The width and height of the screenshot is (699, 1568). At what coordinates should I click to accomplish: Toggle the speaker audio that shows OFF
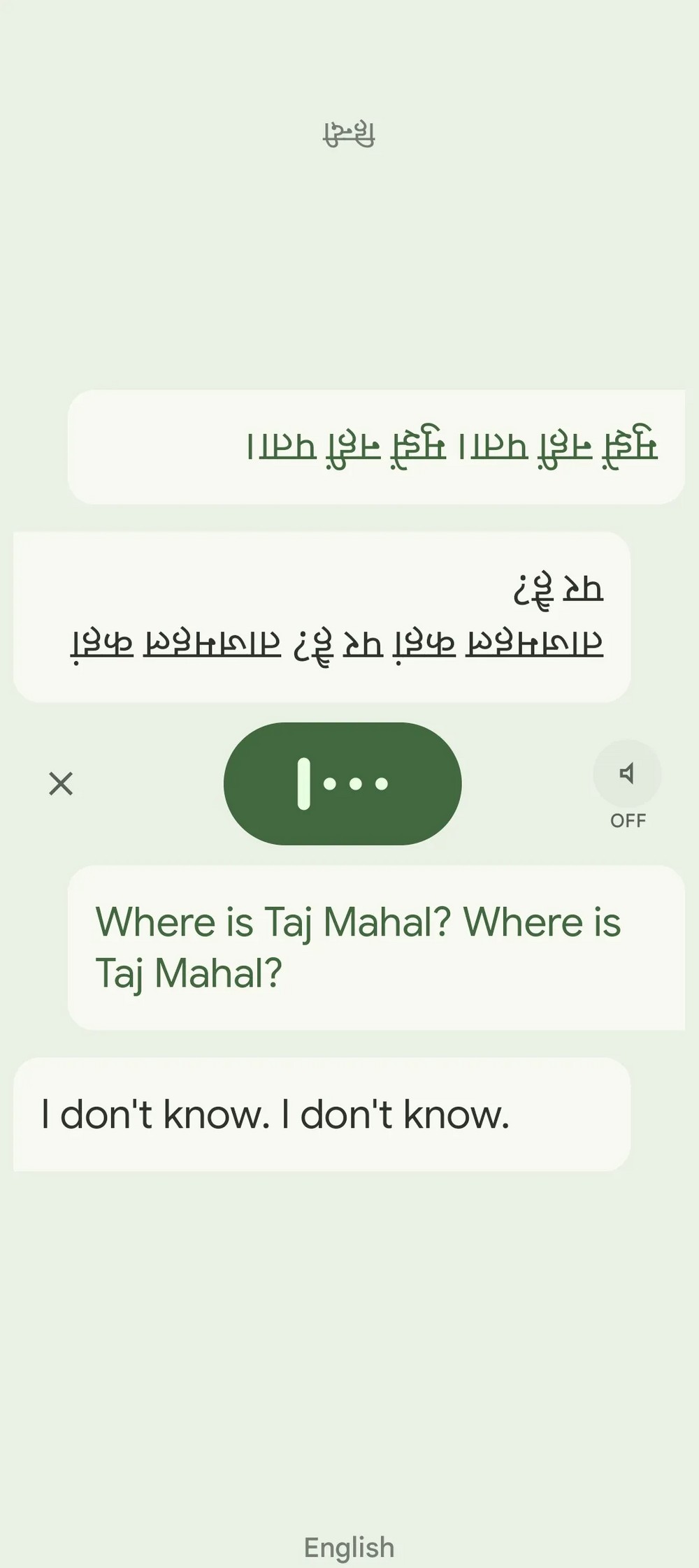(627, 774)
